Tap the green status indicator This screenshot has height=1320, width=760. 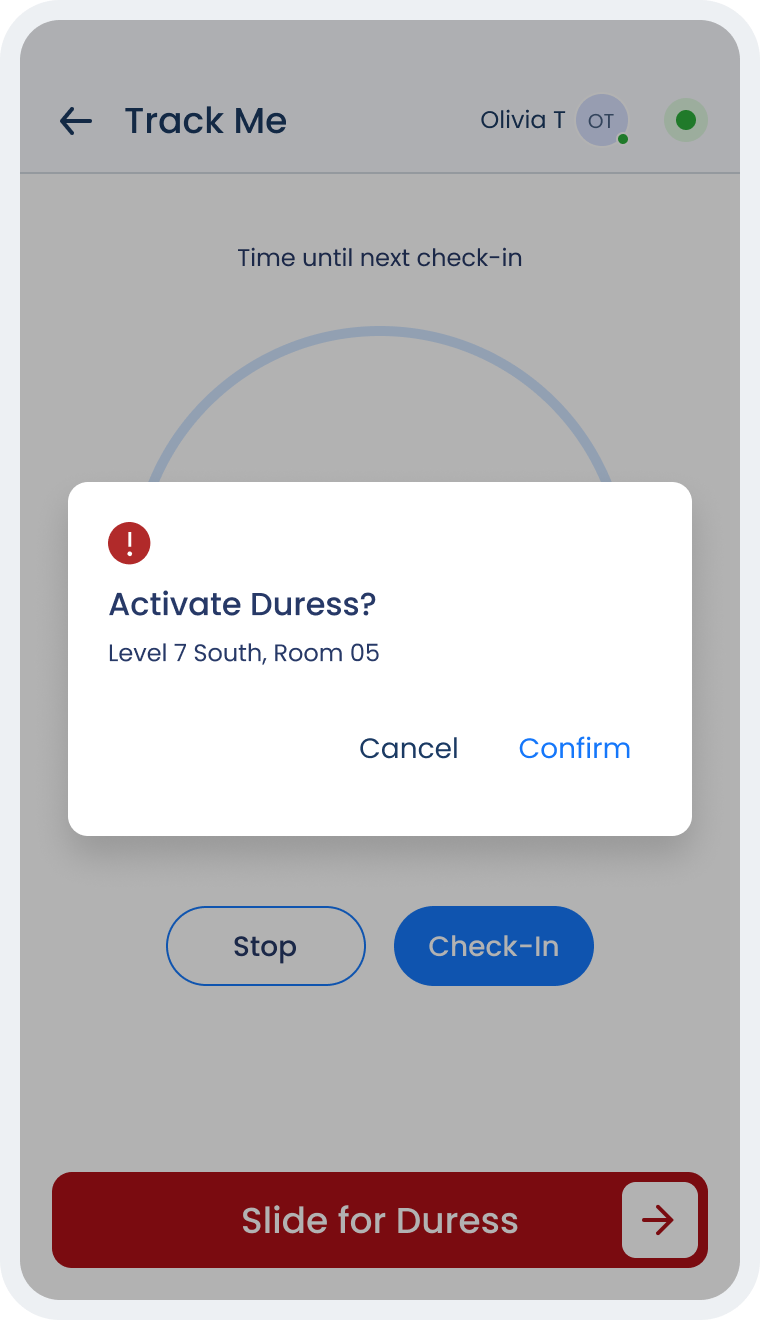click(x=686, y=120)
